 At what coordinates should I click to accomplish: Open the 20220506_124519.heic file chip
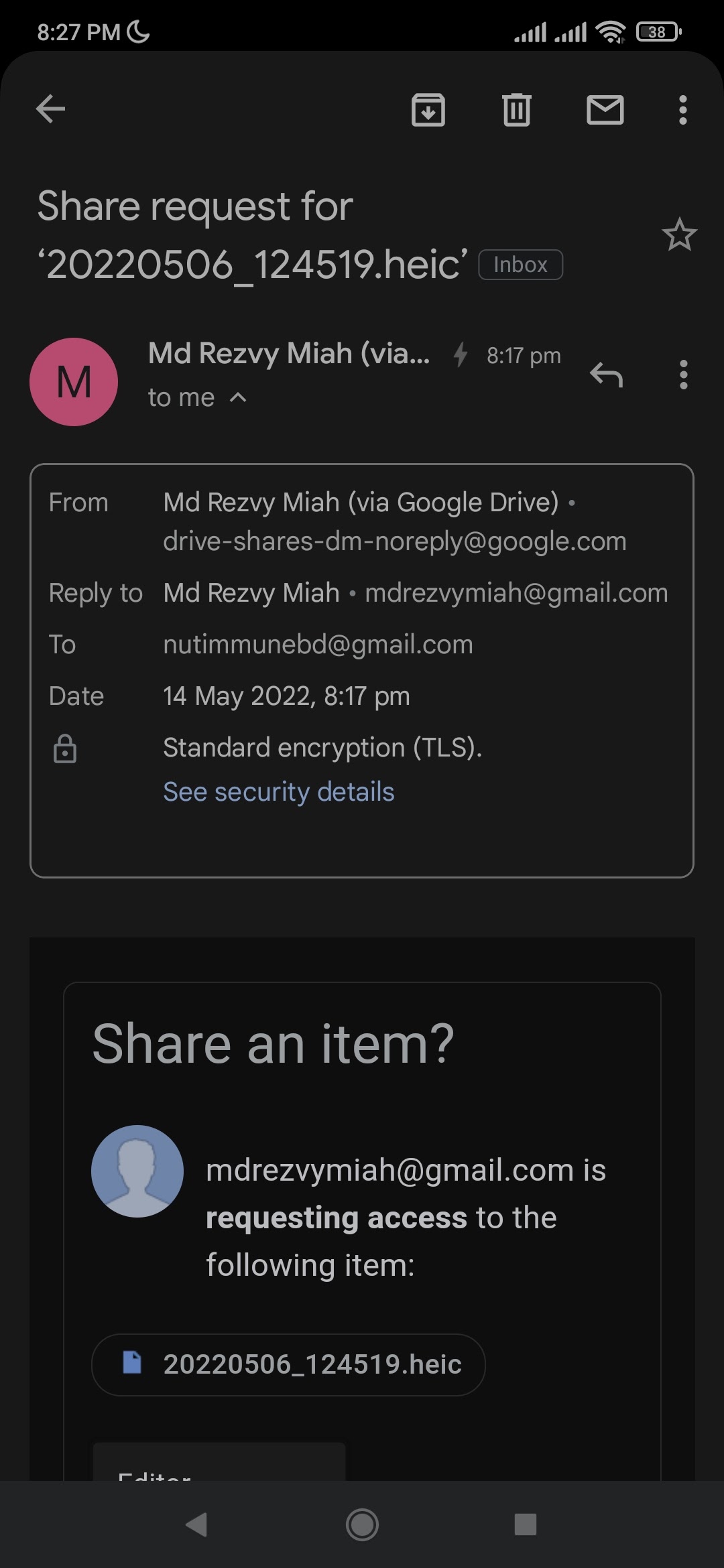point(288,1365)
